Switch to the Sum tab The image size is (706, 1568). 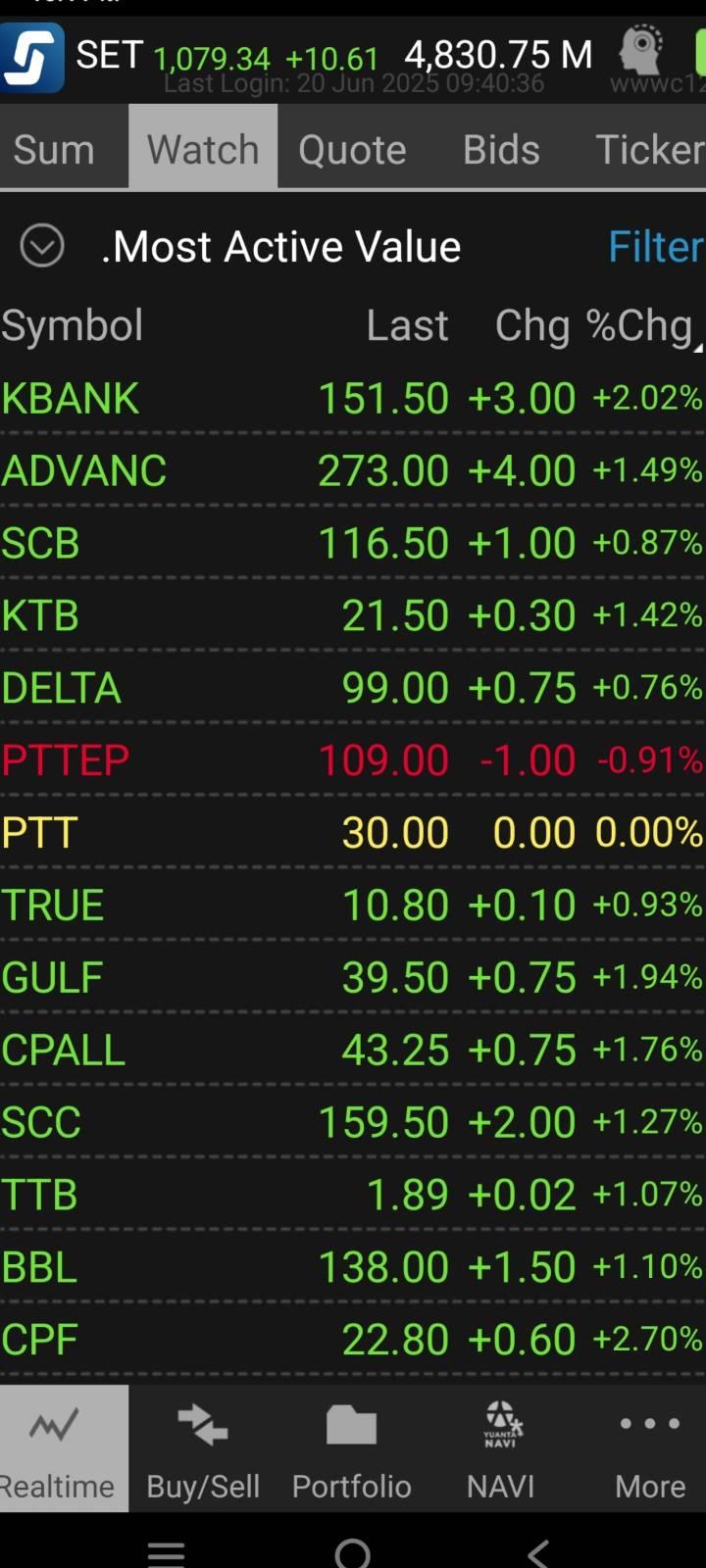(55, 150)
